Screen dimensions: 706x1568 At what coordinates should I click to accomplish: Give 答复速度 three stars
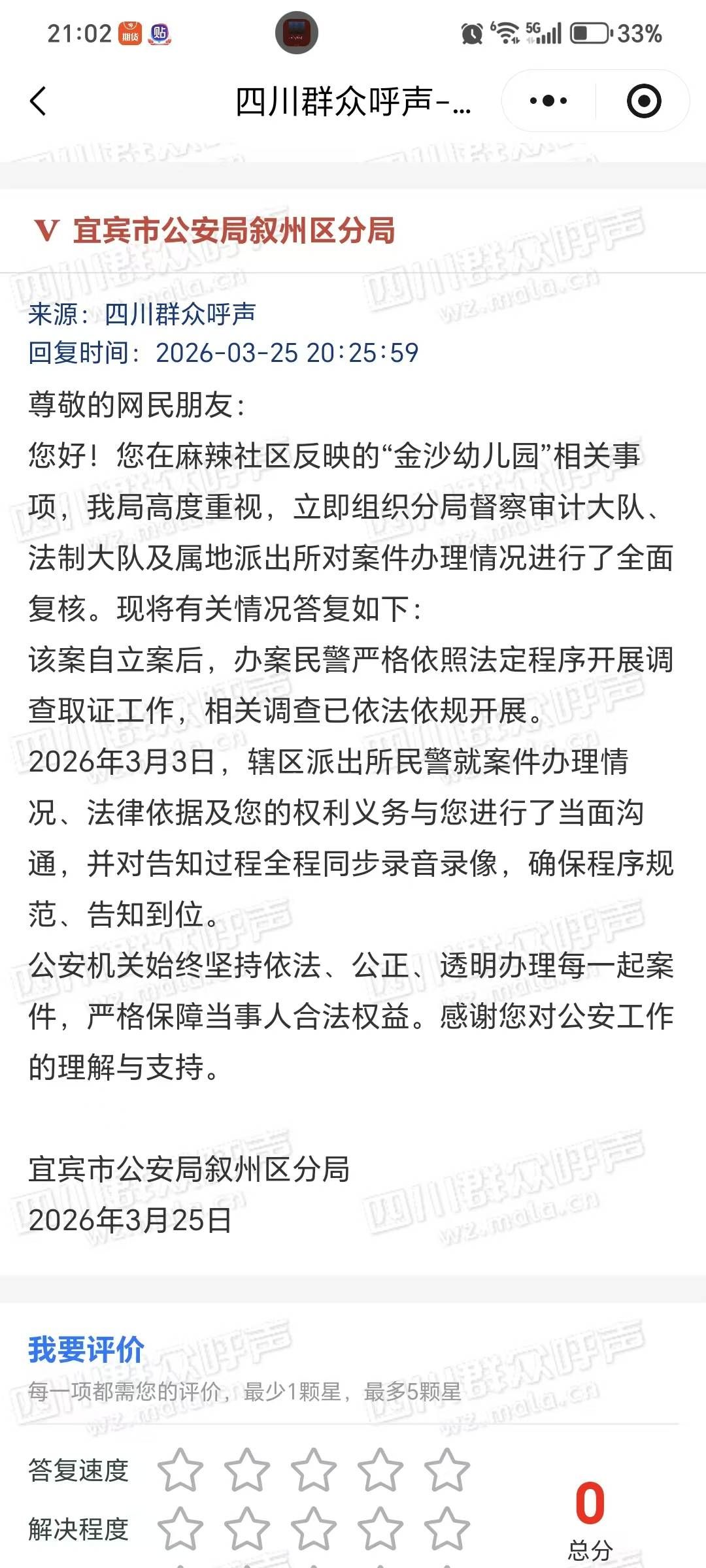pos(313,1470)
